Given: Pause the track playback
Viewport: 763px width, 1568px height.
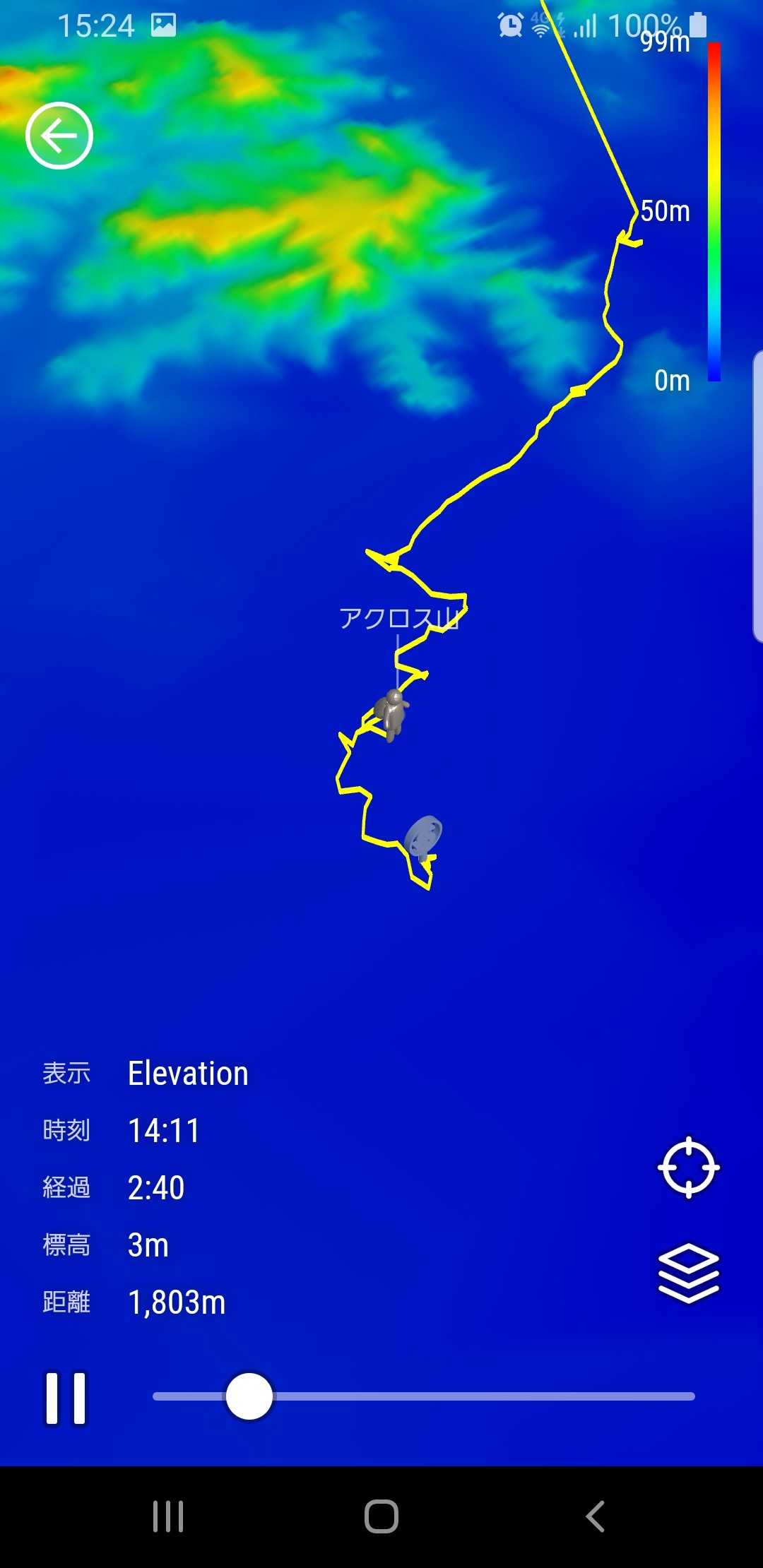Looking at the screenshot, I should click(66, 1398).
